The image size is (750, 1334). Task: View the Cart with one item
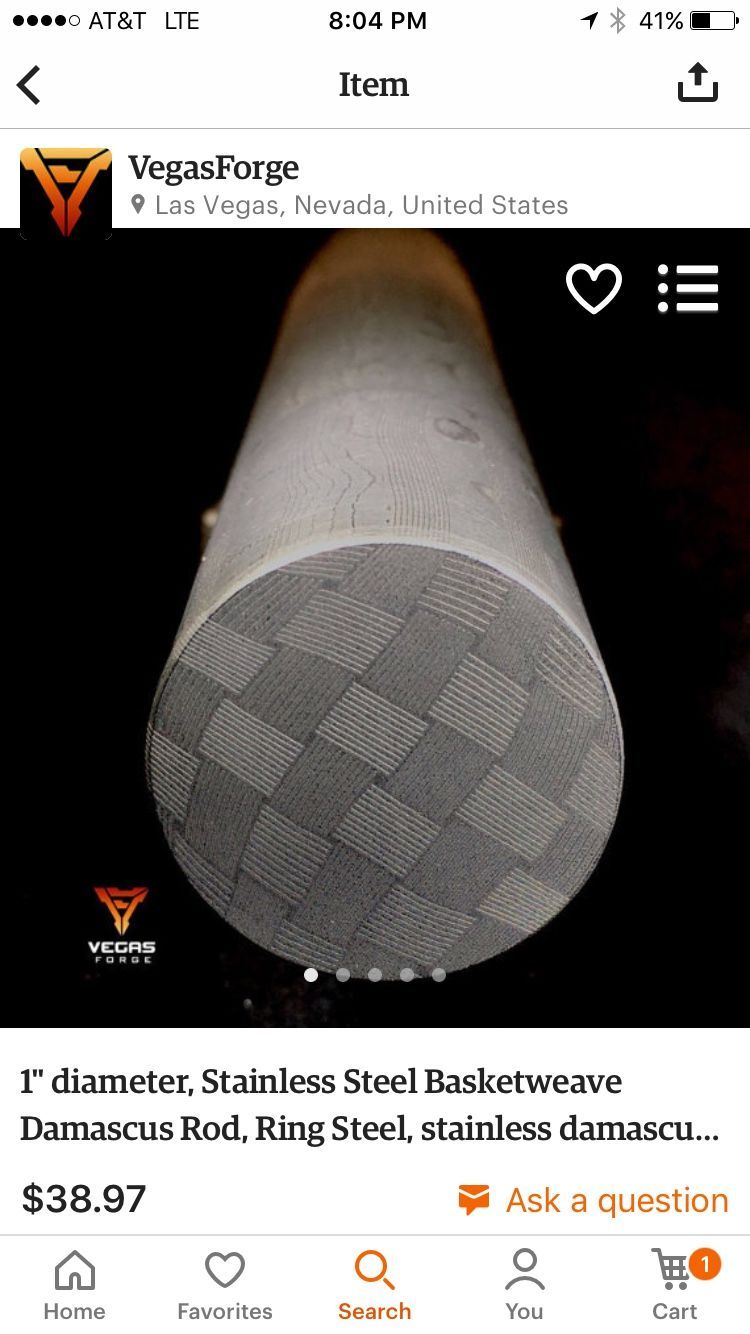pos(676,1286)
